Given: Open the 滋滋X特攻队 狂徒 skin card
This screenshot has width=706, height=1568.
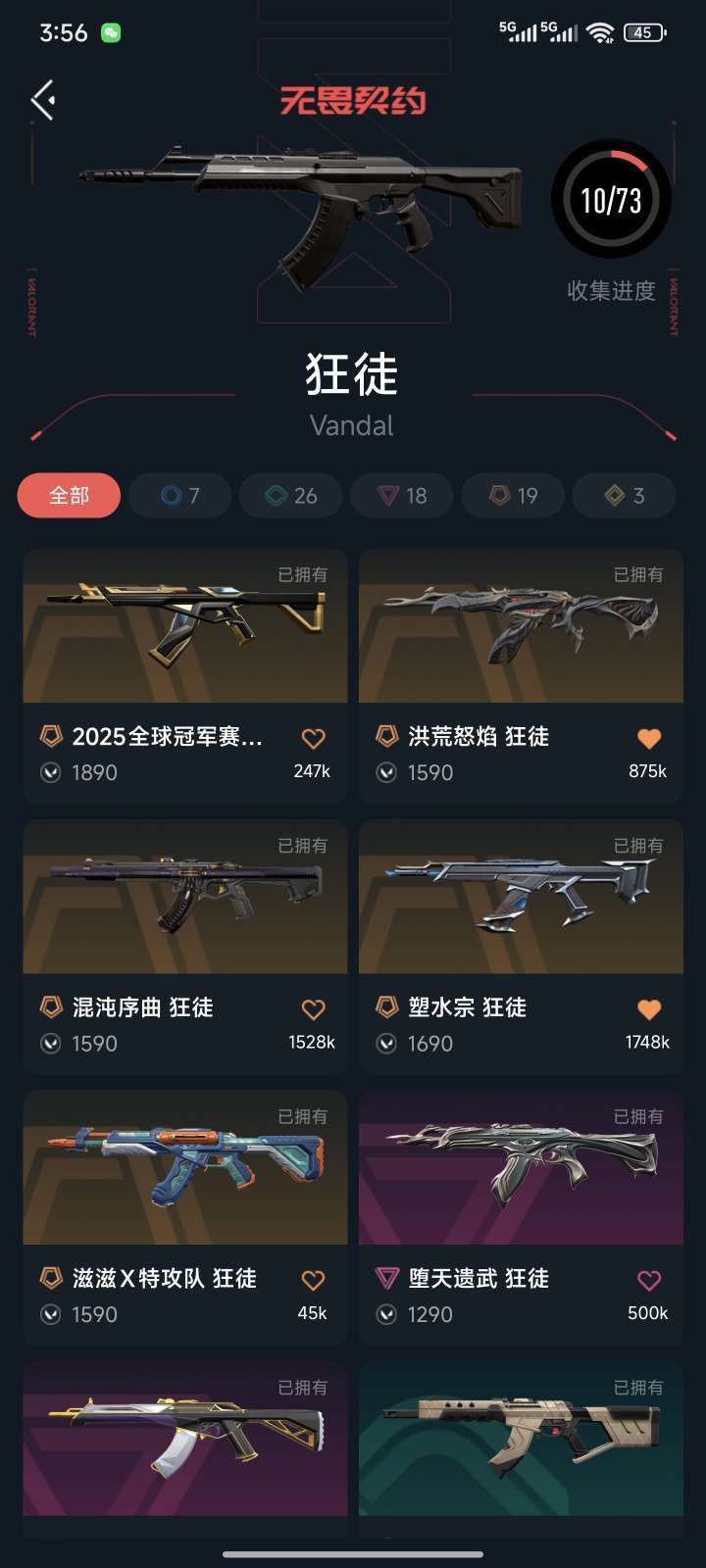Looking at the screenshot, I should tap(184, 1168).
